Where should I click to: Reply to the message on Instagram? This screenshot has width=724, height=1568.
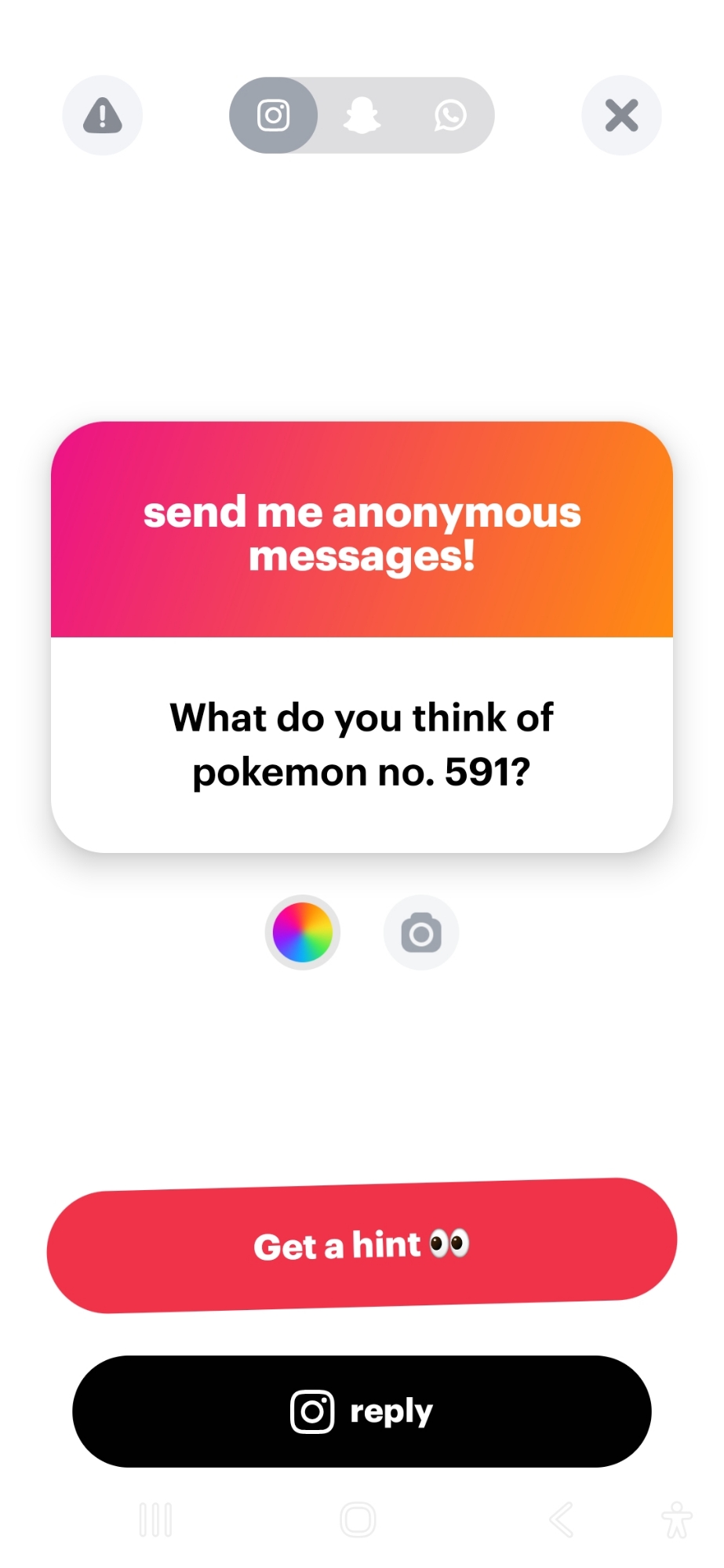coord(362,1411)
